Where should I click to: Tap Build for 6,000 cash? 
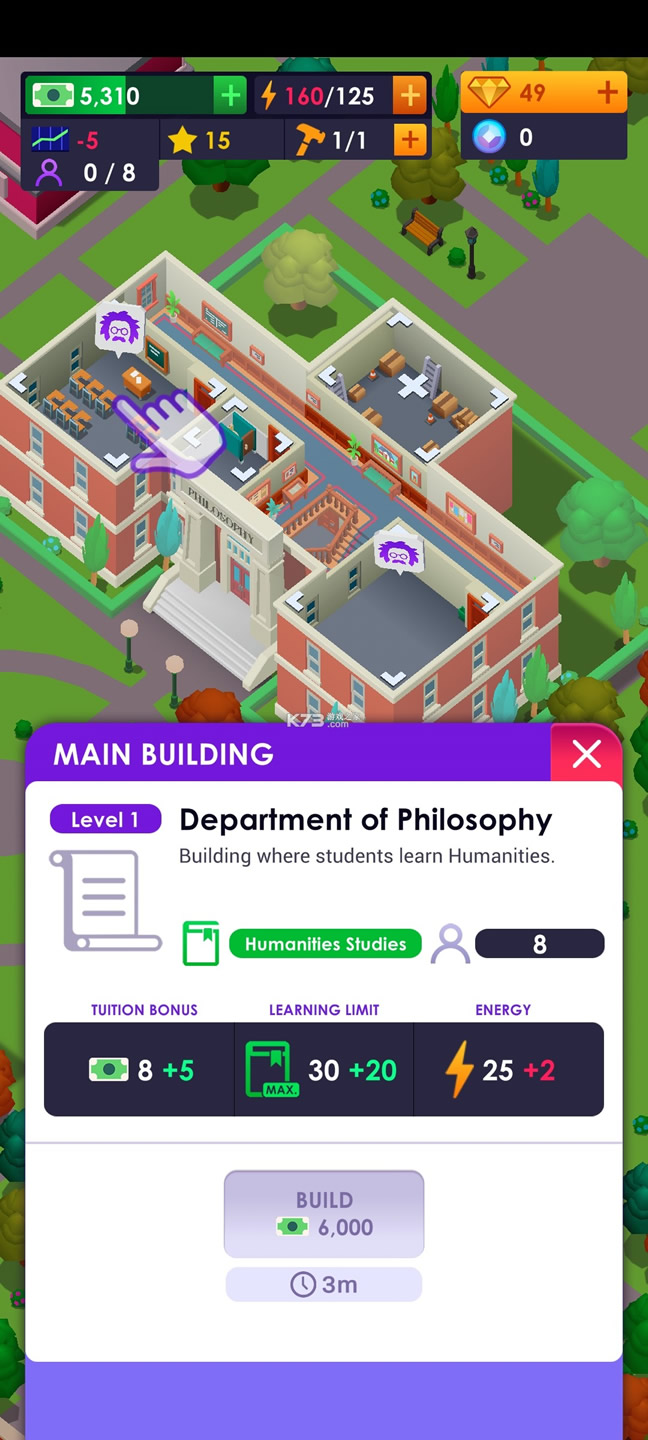pos(324,1213)
